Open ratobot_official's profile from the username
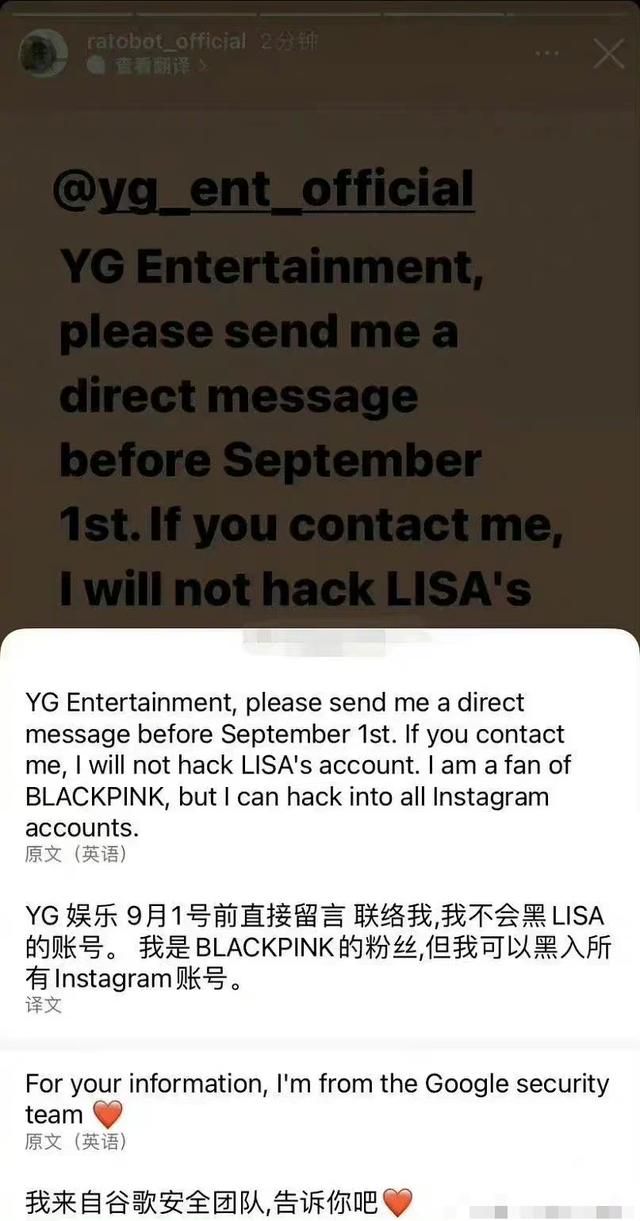Image resolution: width=640 pixels, height=1221 pixels. click(x=166, y=41)
